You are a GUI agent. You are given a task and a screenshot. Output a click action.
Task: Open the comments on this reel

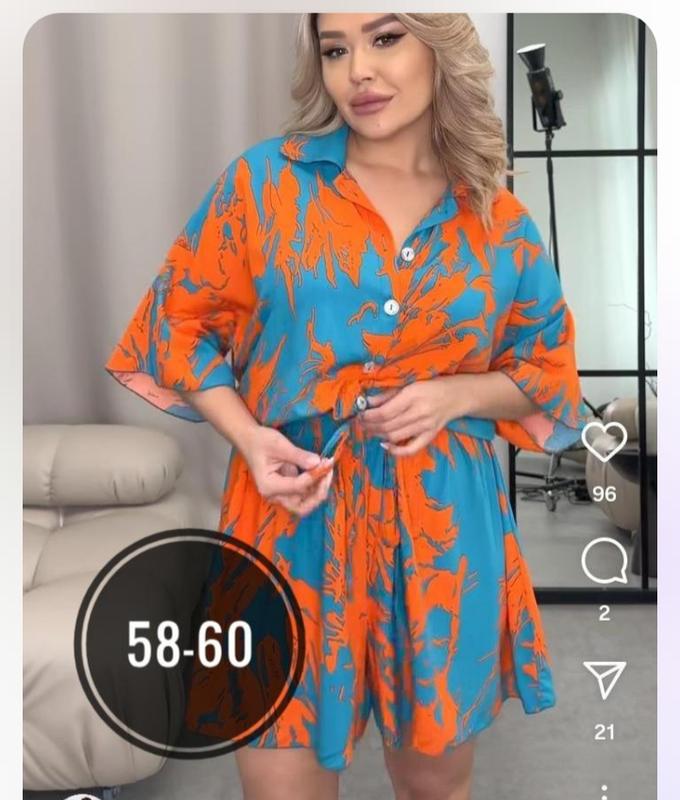(x=604, y=562)
